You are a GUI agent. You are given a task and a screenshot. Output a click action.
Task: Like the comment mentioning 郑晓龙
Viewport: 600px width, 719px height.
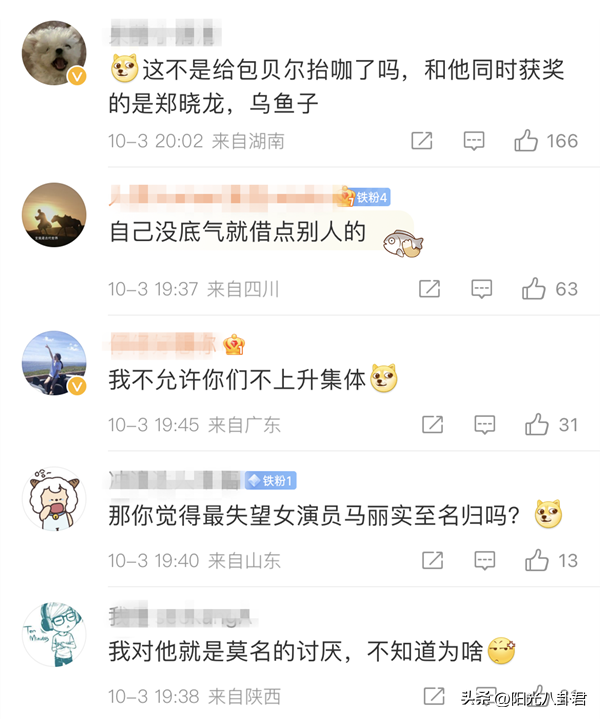click(526, 141)
